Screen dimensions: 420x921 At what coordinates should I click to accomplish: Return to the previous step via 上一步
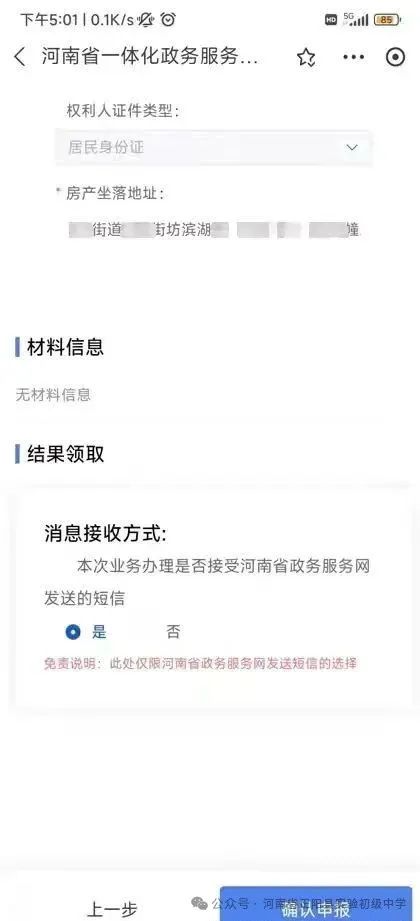(x=112, y=909)
